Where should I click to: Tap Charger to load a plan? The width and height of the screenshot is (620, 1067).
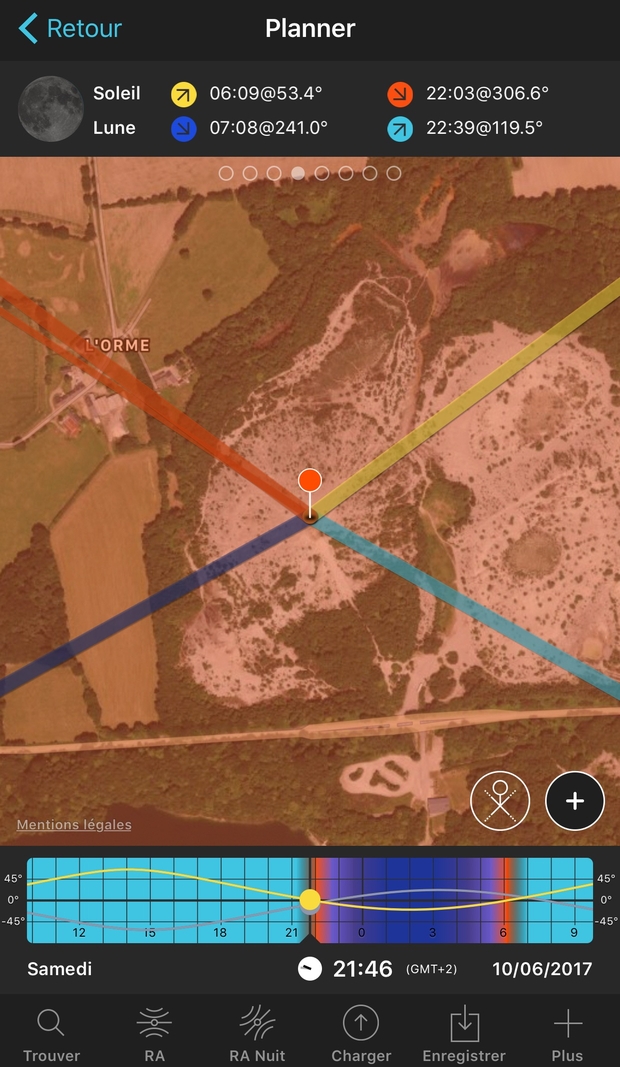click(361, 1035)
